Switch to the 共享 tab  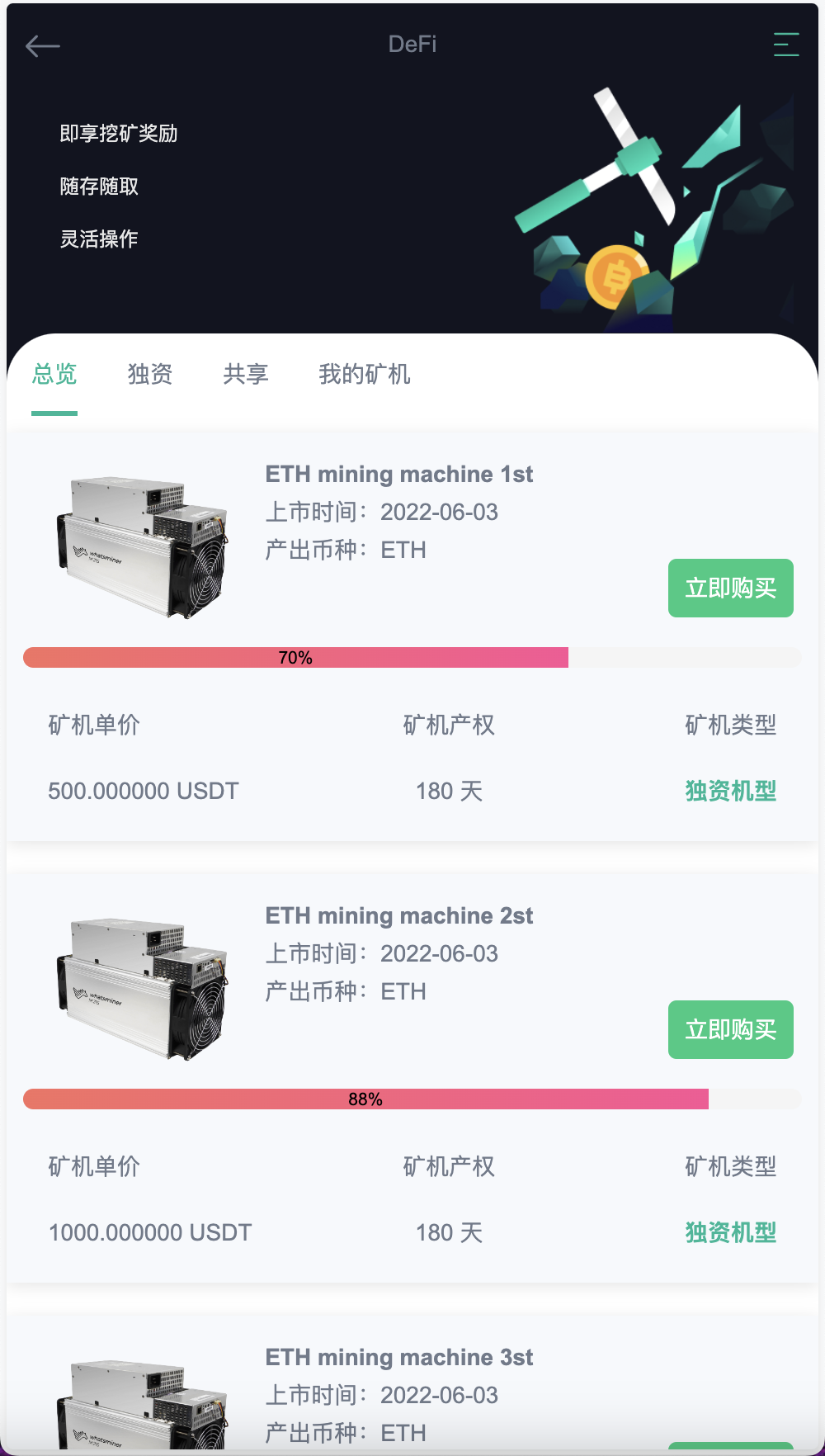[x=245, y=376]
